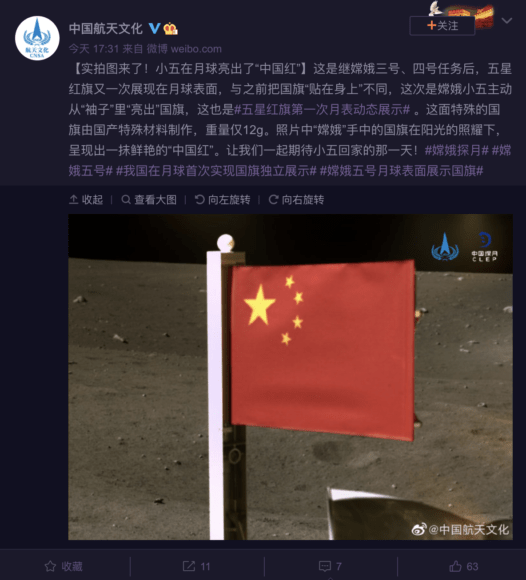Rotate the image left with 向左旋转
The height and width of the screenshot is (580, 526).
223,200
